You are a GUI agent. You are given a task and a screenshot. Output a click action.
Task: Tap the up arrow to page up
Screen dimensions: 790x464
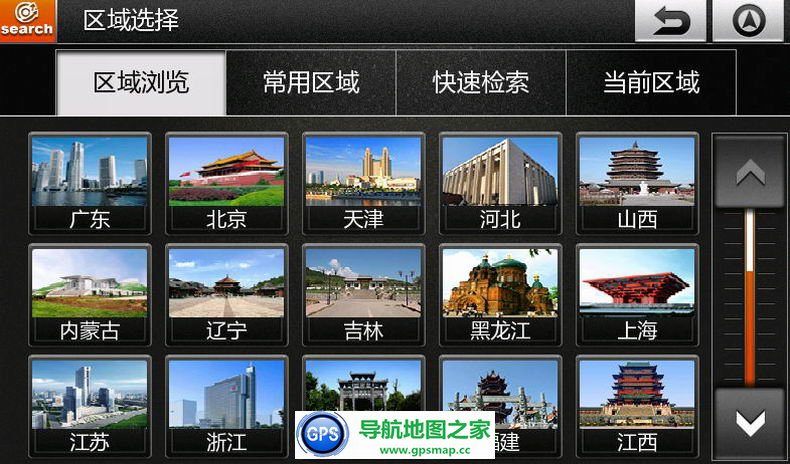[x=749, y=172]
